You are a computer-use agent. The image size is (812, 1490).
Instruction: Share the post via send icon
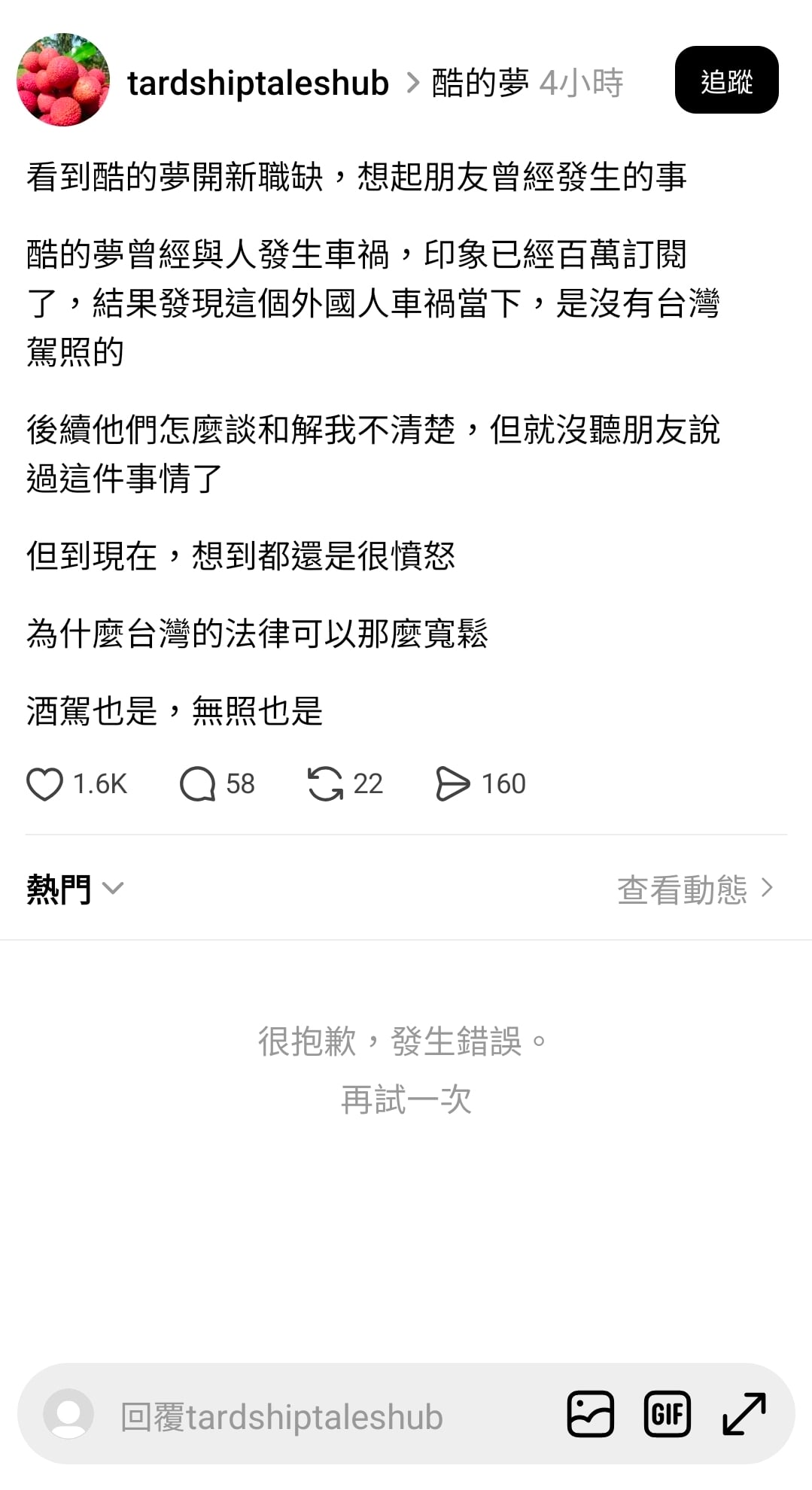click(x=452, y=783)
